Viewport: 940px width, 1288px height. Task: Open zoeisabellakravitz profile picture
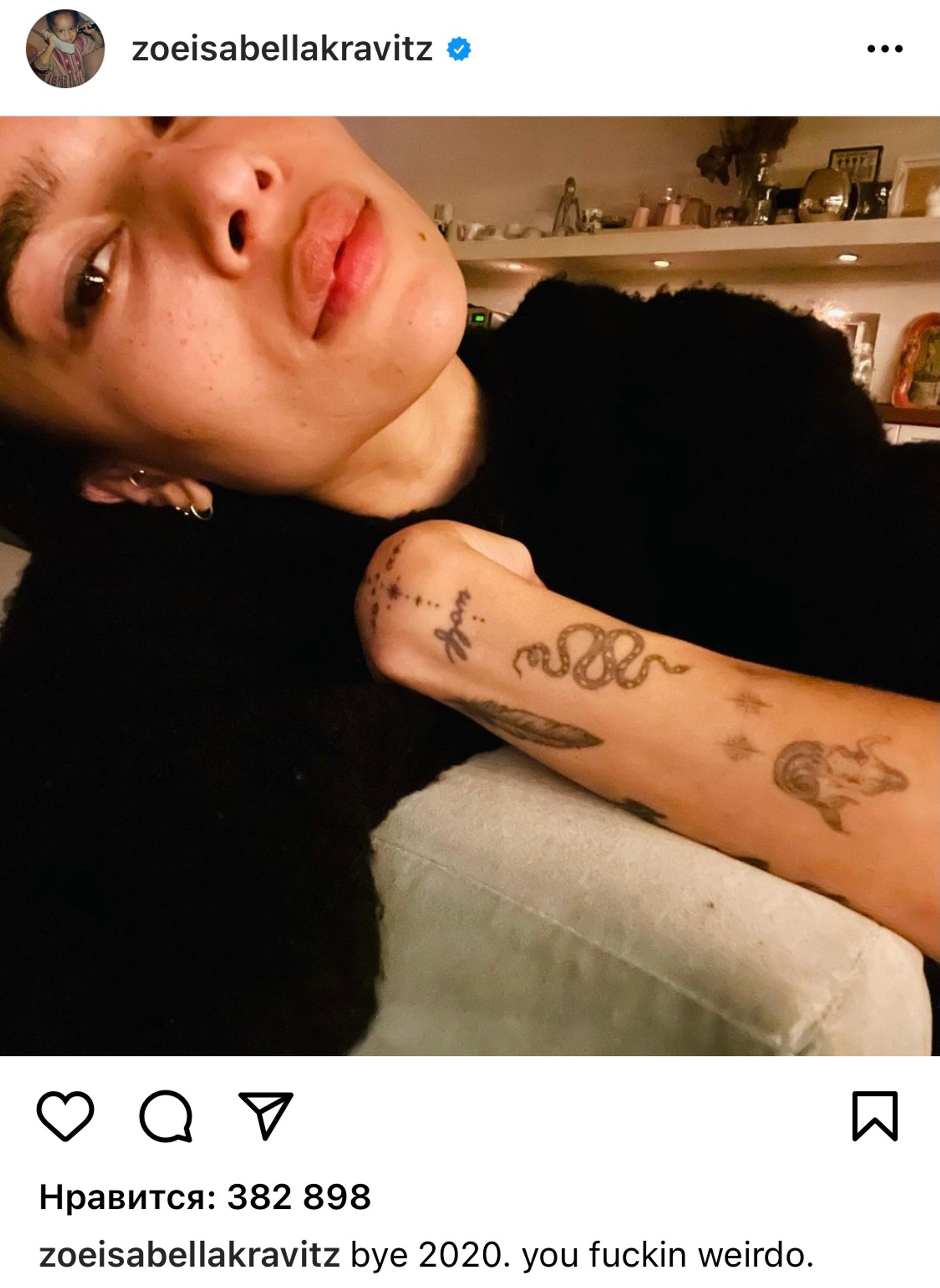point(65,49)
